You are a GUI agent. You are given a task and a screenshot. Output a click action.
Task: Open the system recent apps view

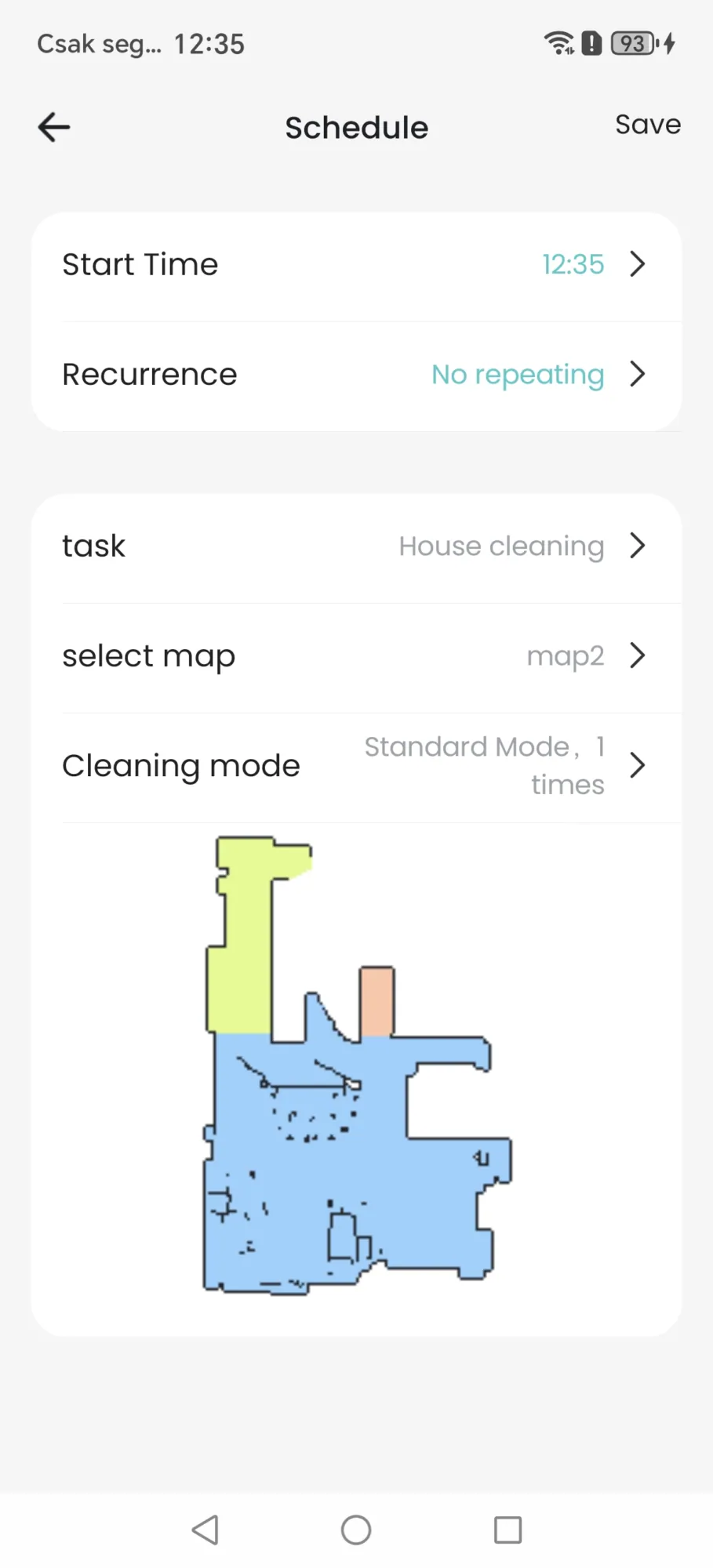507,1530
